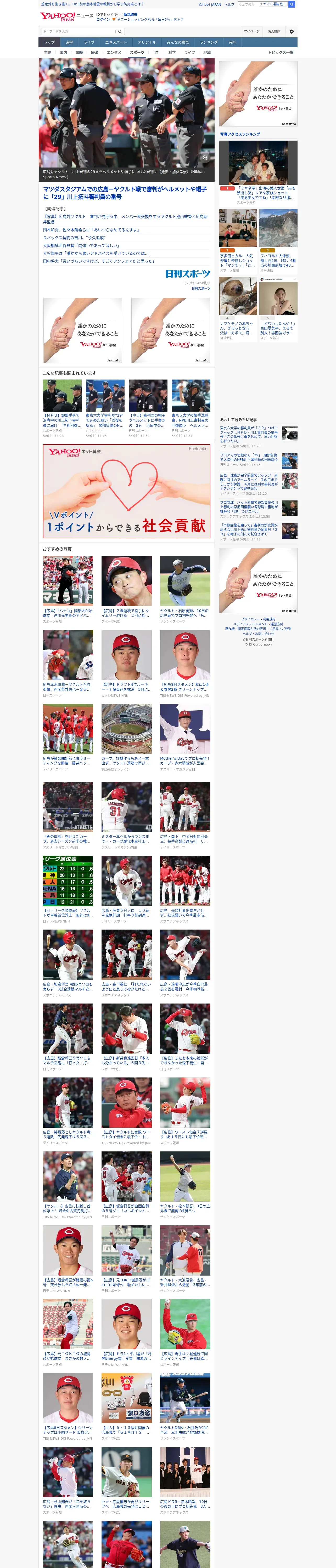The width and height of the screenshot is (336, 1568).
Task: Enlarge the main umpire photo with magnifier
Action: coord(205,158)
